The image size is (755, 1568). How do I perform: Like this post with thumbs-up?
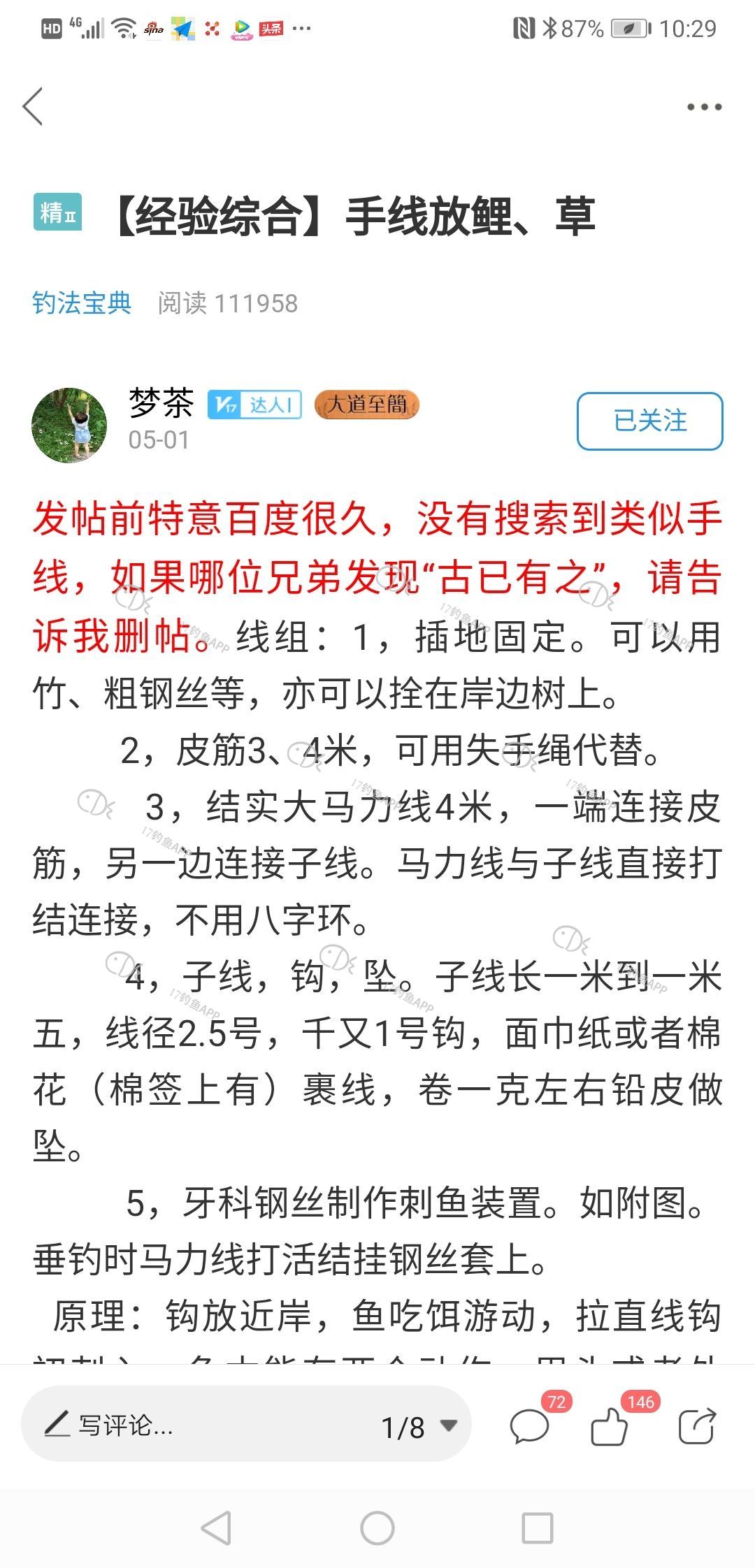point(610,1425)
